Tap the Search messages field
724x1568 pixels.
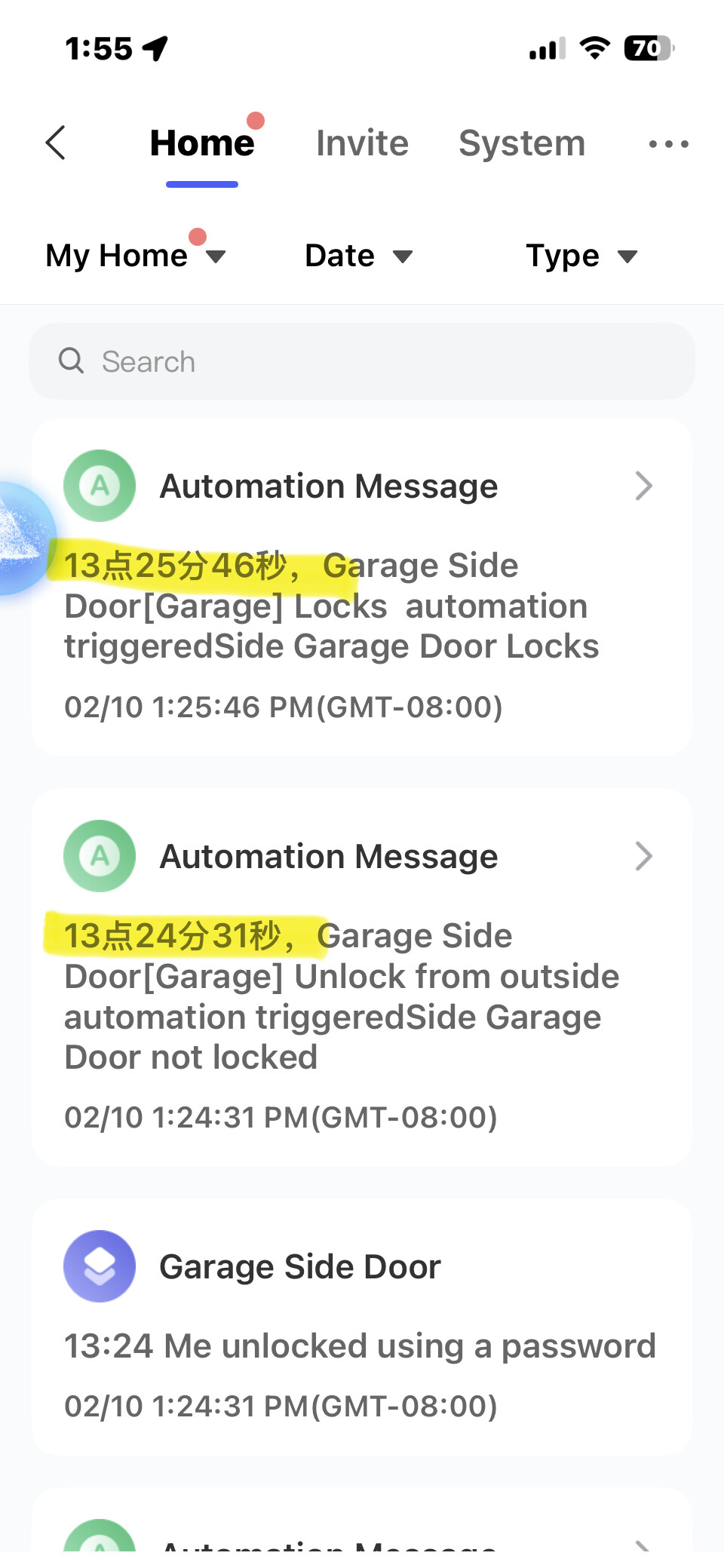point(362,361)
